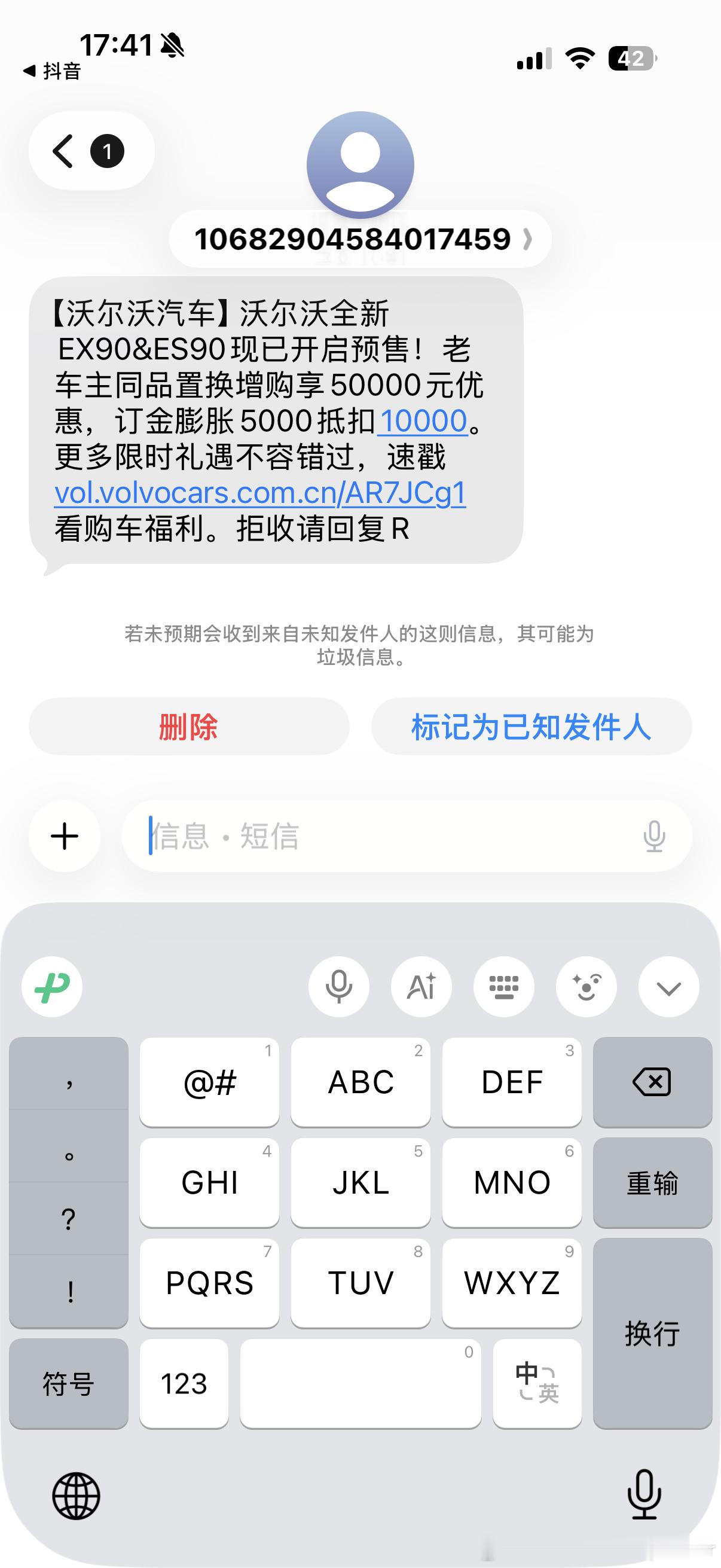The width and height of the screenshot is (721, 1568).
Task: Open the AI icon on keyboard toolbar
Action: click(x=421, y=987)
